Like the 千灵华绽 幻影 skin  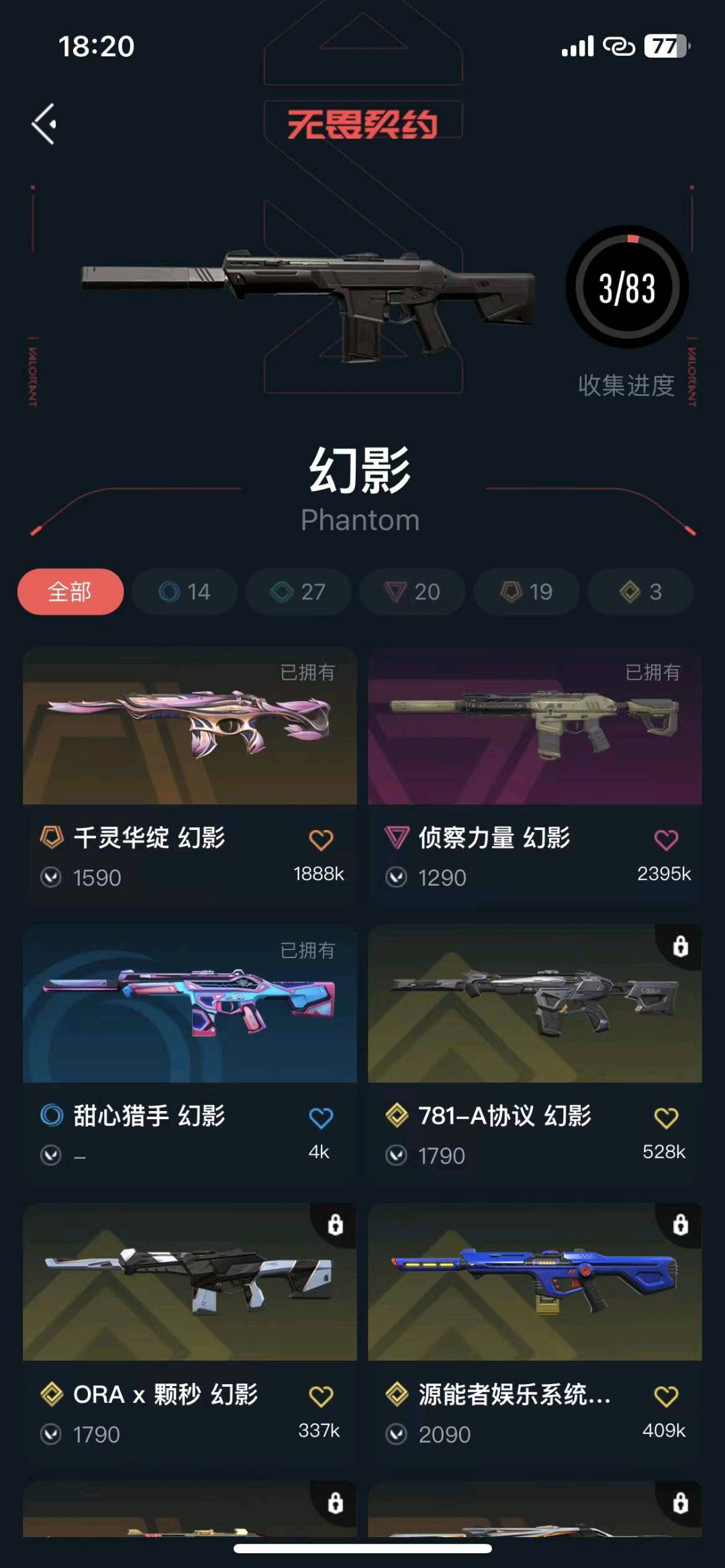(321, 840)
